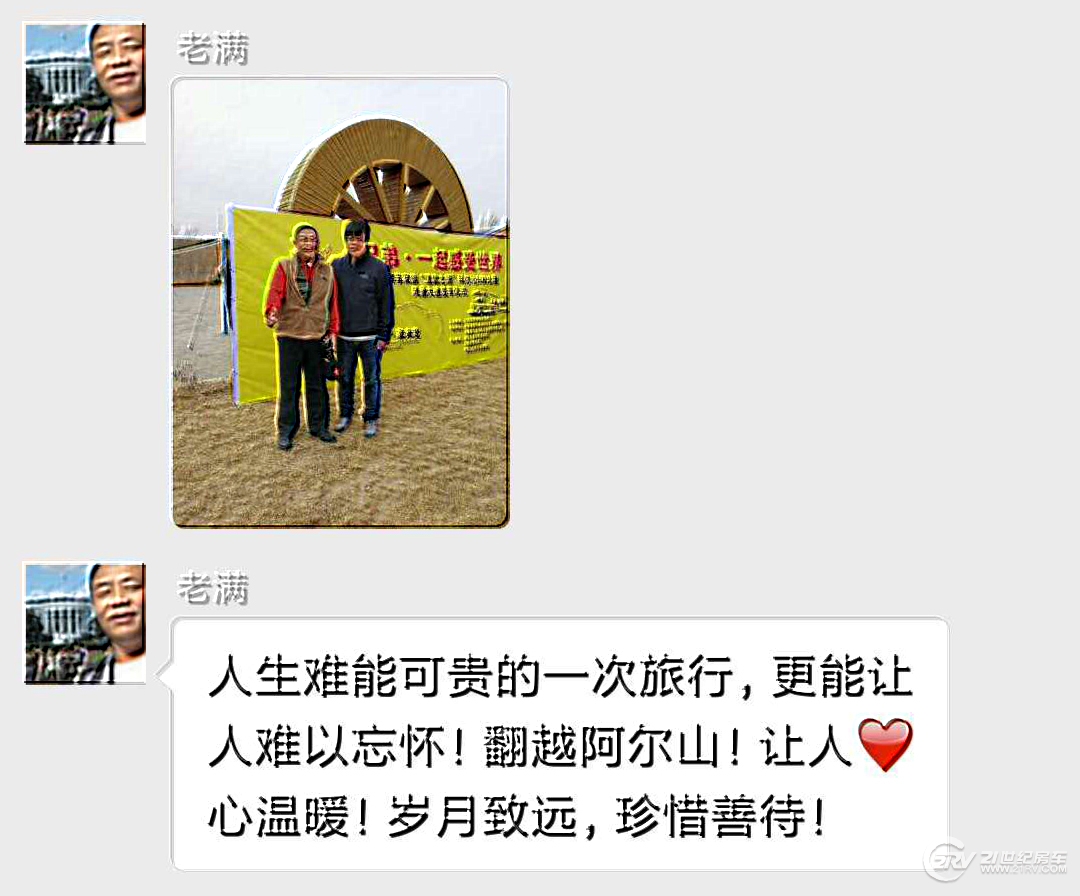Open 老满's avatar beside the text message

(x=85, y=624)
